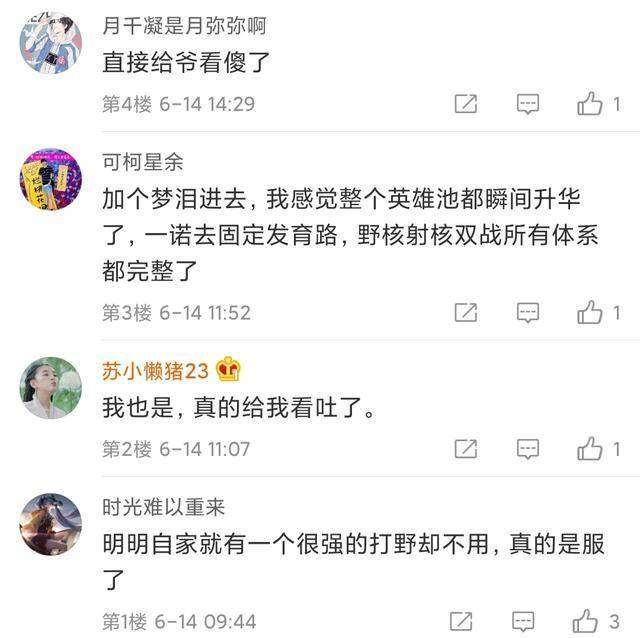The width and height of the screenshot is (640, 638).
Task: Like 苏小懒猪23's comment
Action: point(590,449)
